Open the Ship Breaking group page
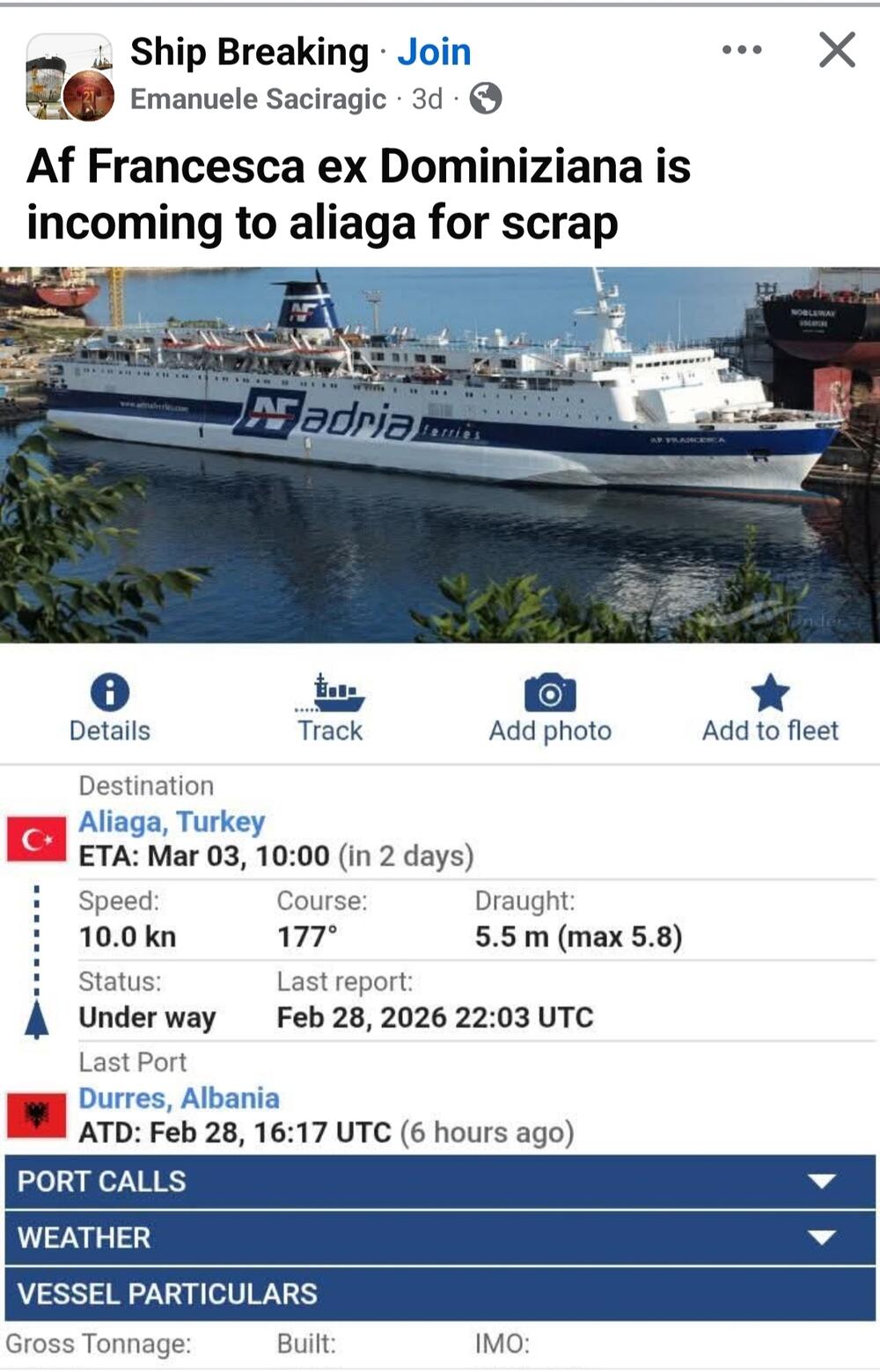This screenshot has height=1372, width=880. point(249,53)
